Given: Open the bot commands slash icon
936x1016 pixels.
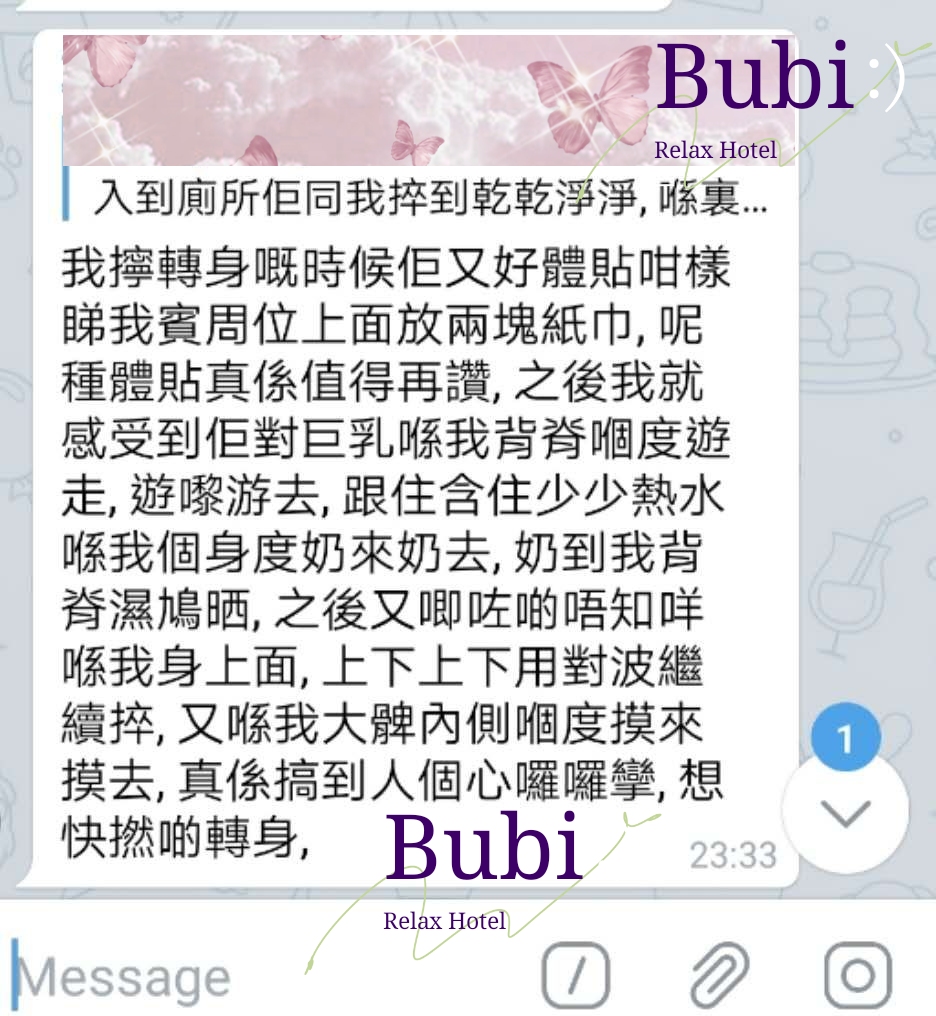Looking at the screenshot, I should 575,975.
